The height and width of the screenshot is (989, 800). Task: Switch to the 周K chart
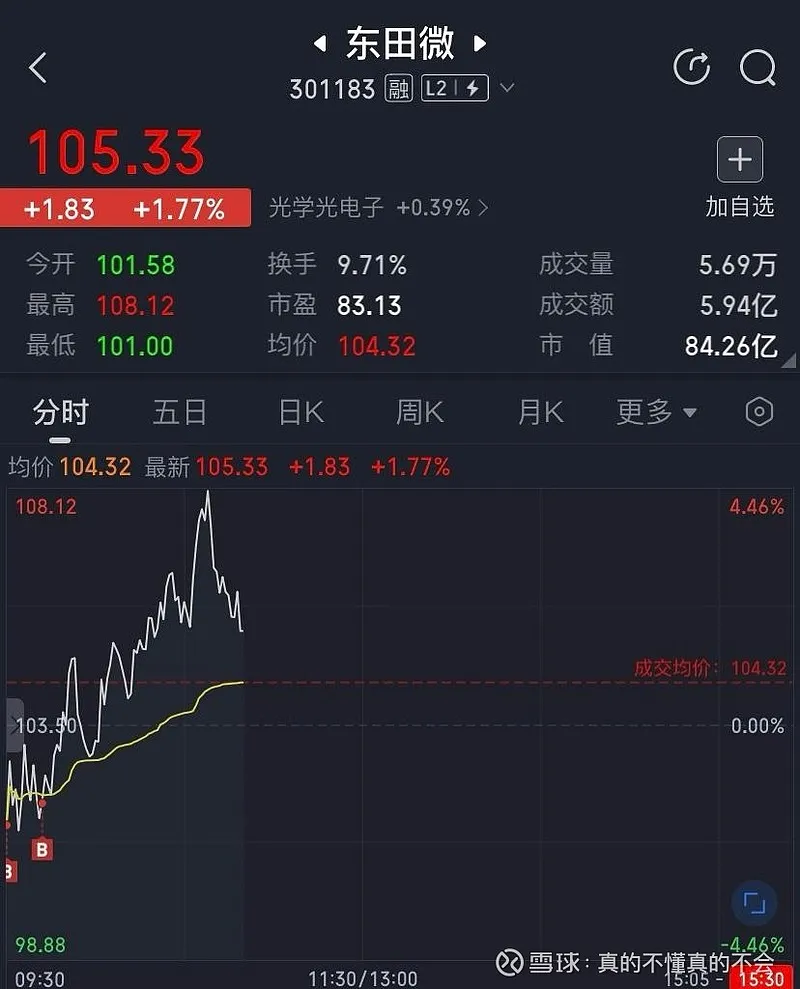point(420,412)
